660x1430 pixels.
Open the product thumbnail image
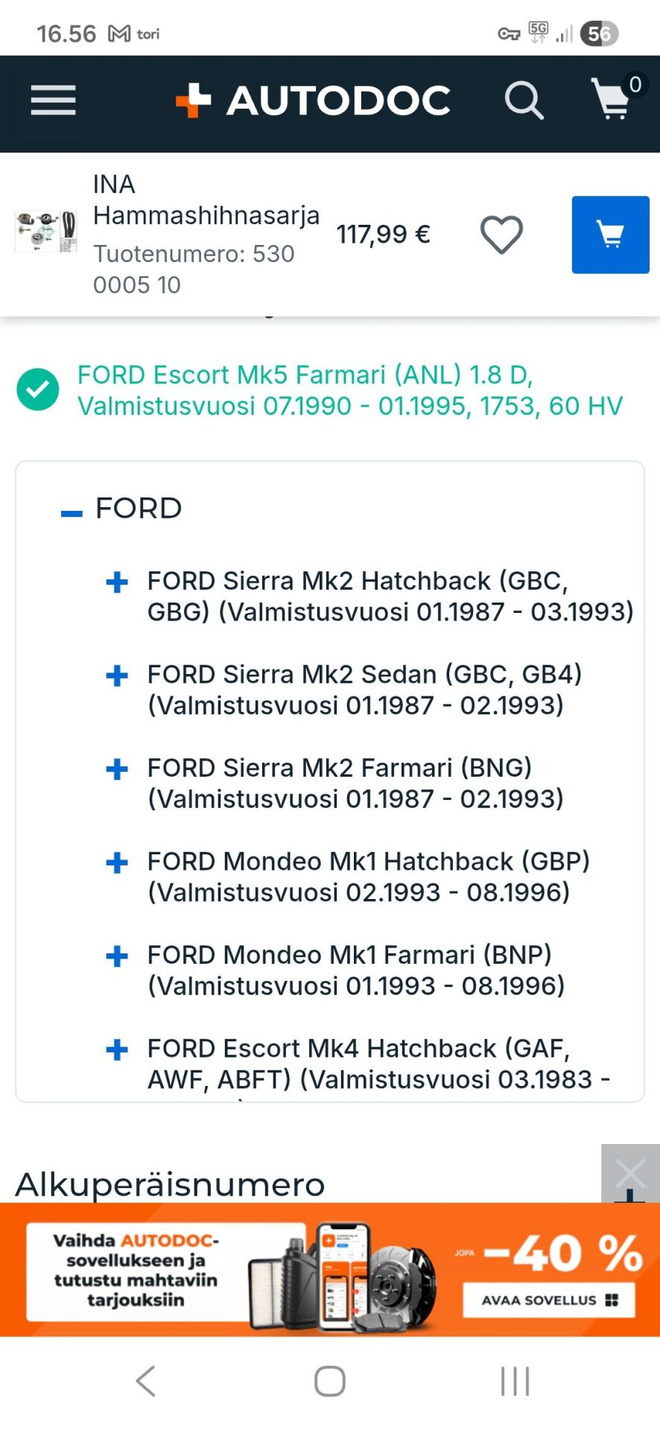tap(45, 232)
